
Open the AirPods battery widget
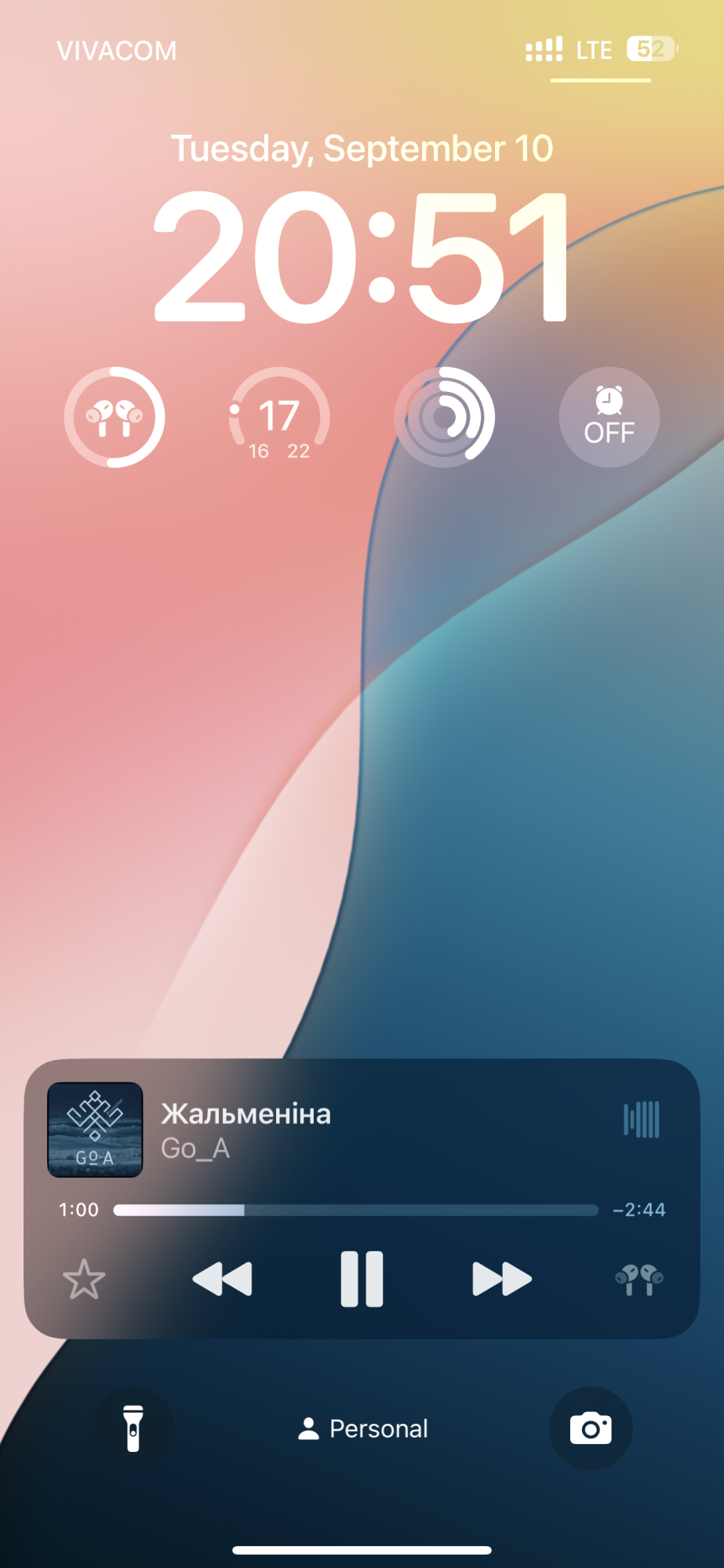[115, 417]
